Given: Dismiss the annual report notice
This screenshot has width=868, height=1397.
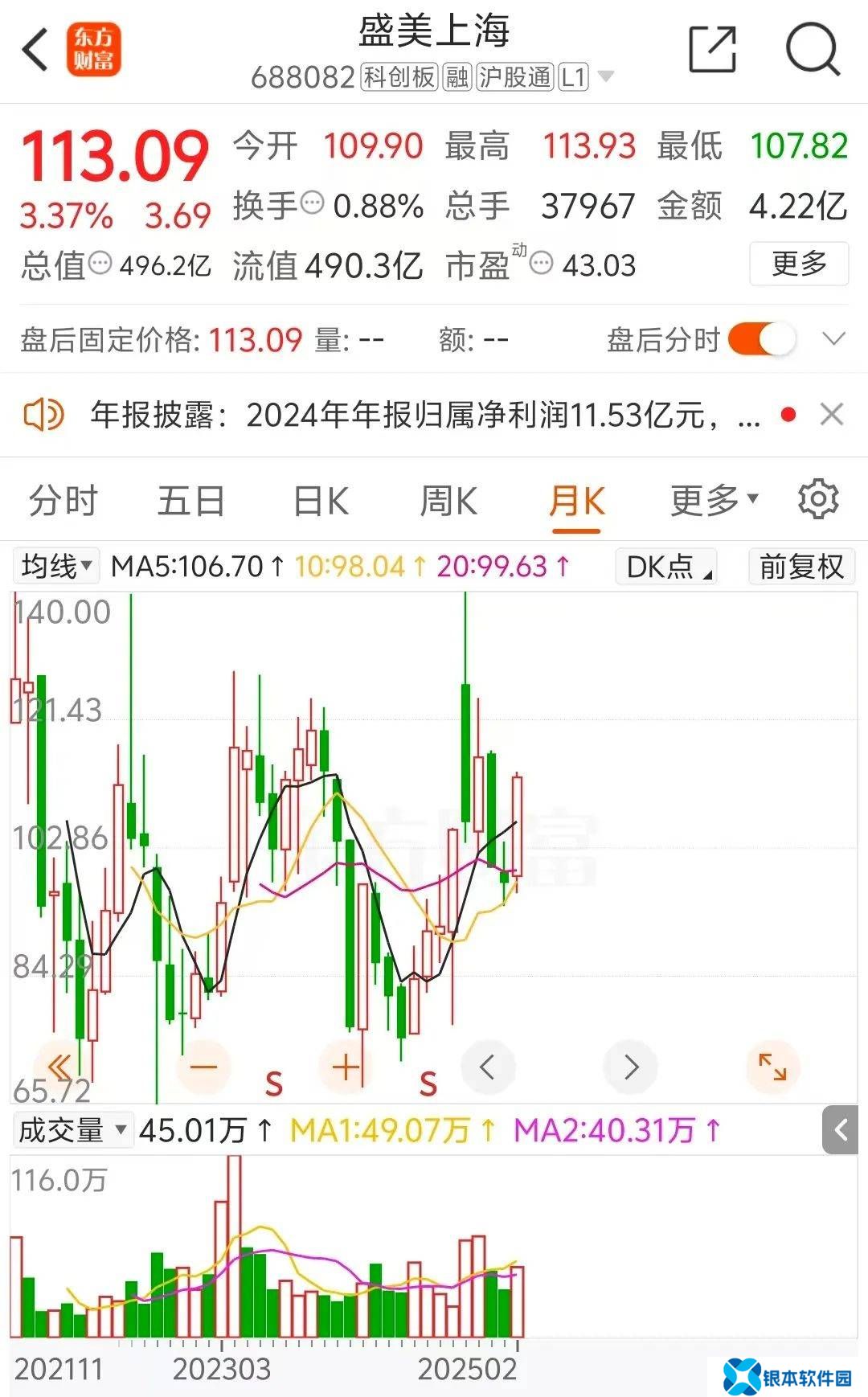Looking at the screenshot, I should [831, 415].
